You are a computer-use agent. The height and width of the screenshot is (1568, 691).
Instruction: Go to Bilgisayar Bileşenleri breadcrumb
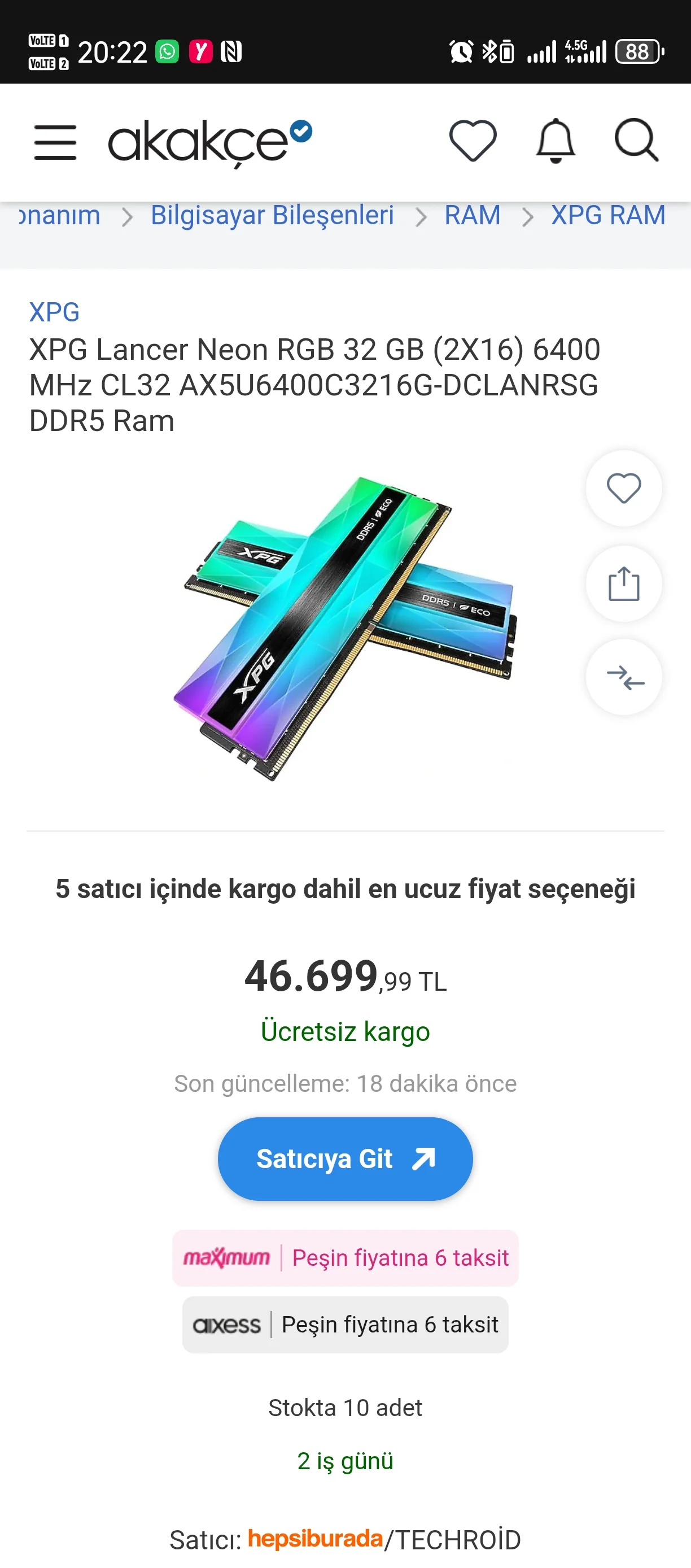click(x=272, y=215)
